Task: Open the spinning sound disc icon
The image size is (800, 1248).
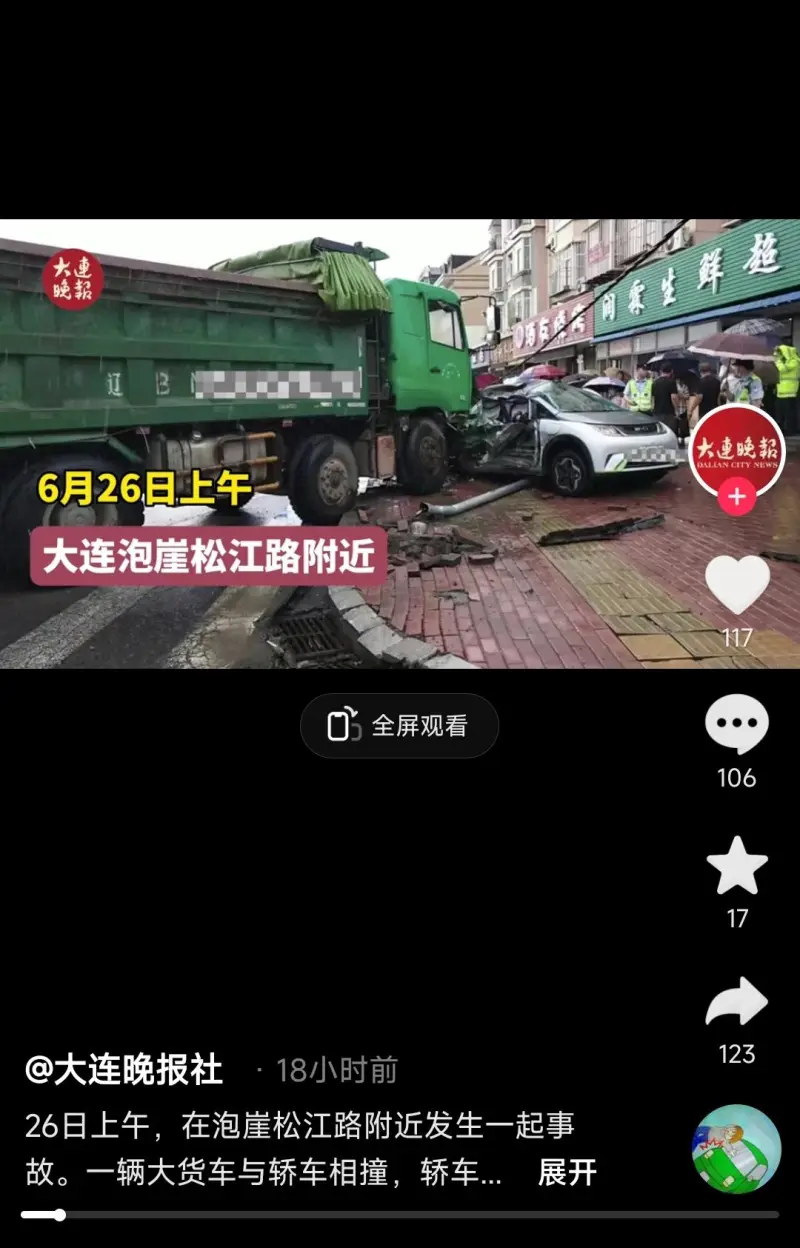Action: [736, 1149]
